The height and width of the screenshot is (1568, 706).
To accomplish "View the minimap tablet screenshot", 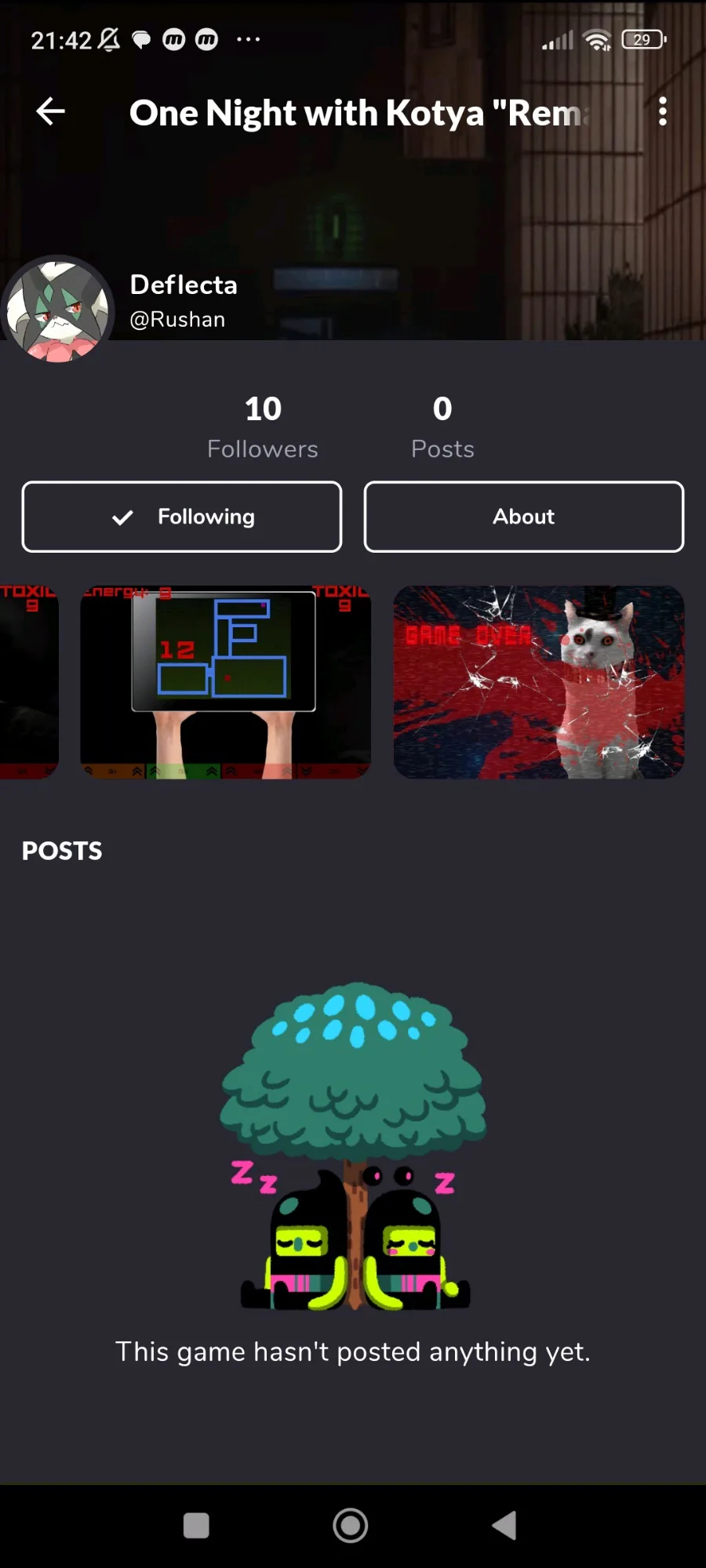I will pos(226,682).
